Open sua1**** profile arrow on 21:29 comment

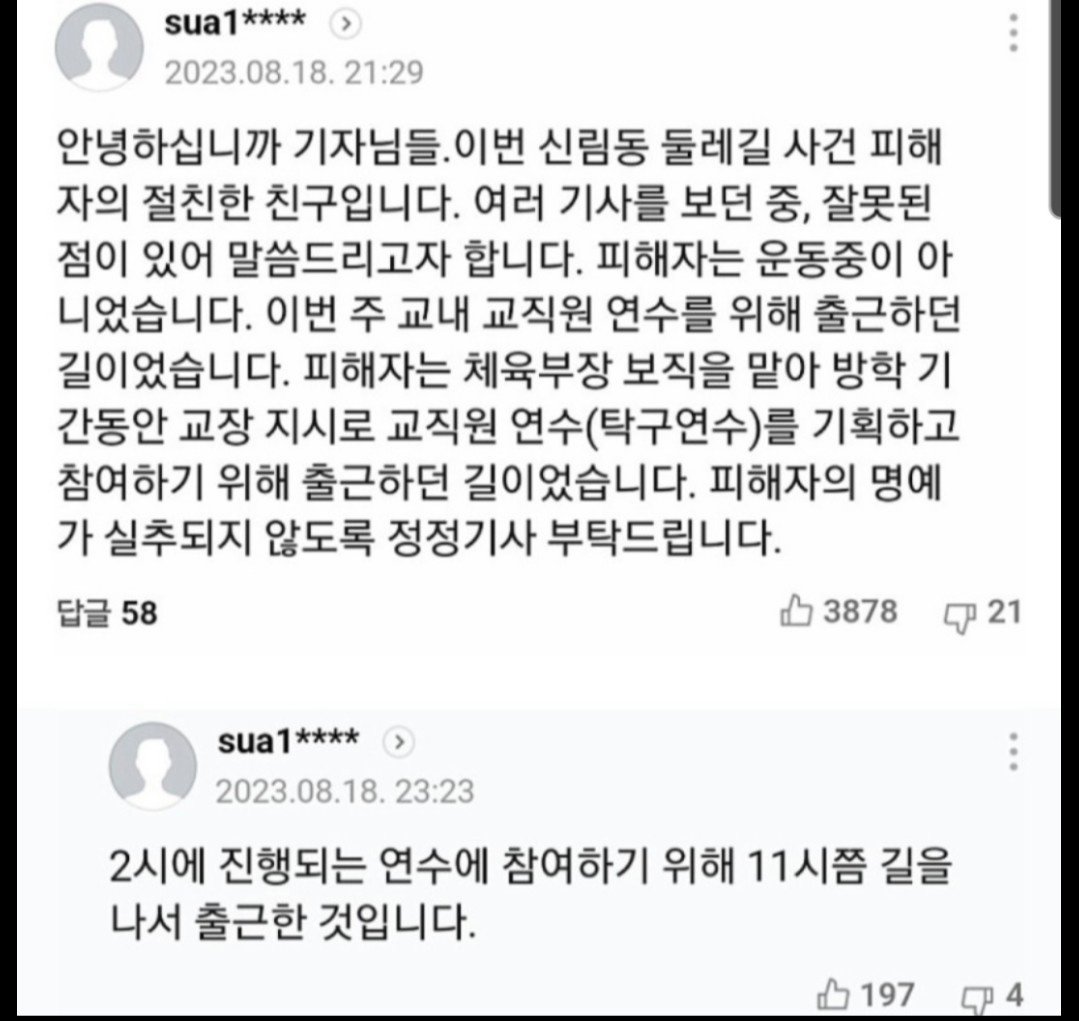pos(344,27)
